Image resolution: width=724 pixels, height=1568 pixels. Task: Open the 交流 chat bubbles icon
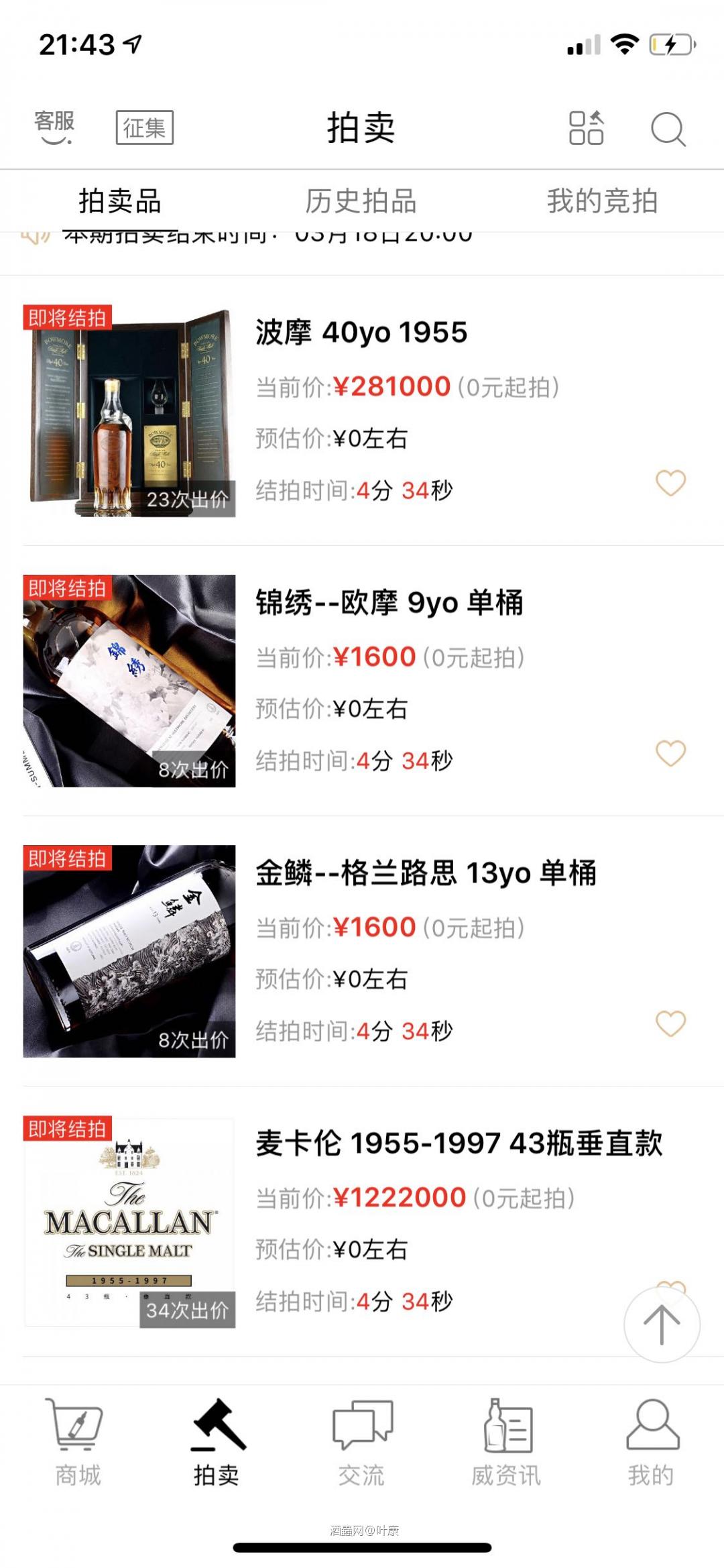pos(362,1430)
